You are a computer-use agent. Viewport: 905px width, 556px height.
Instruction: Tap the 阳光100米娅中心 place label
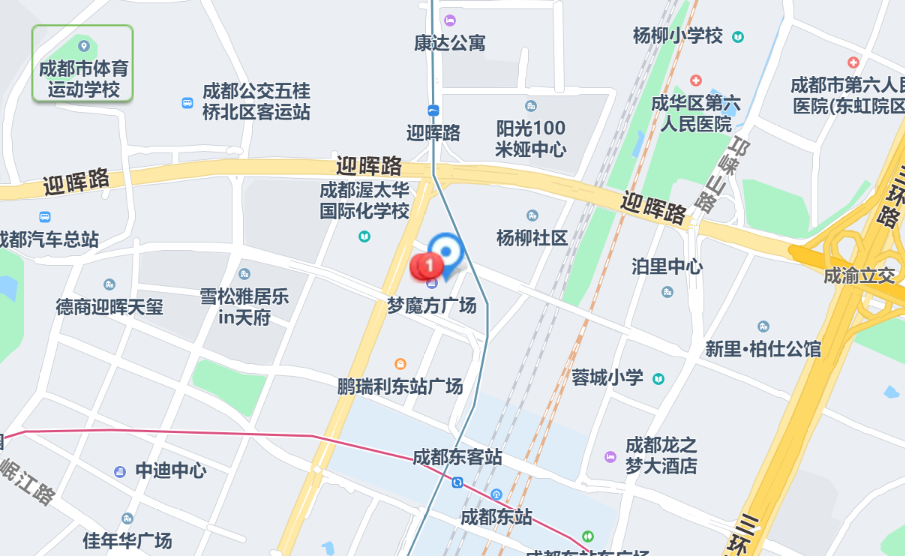coord(531,139)
